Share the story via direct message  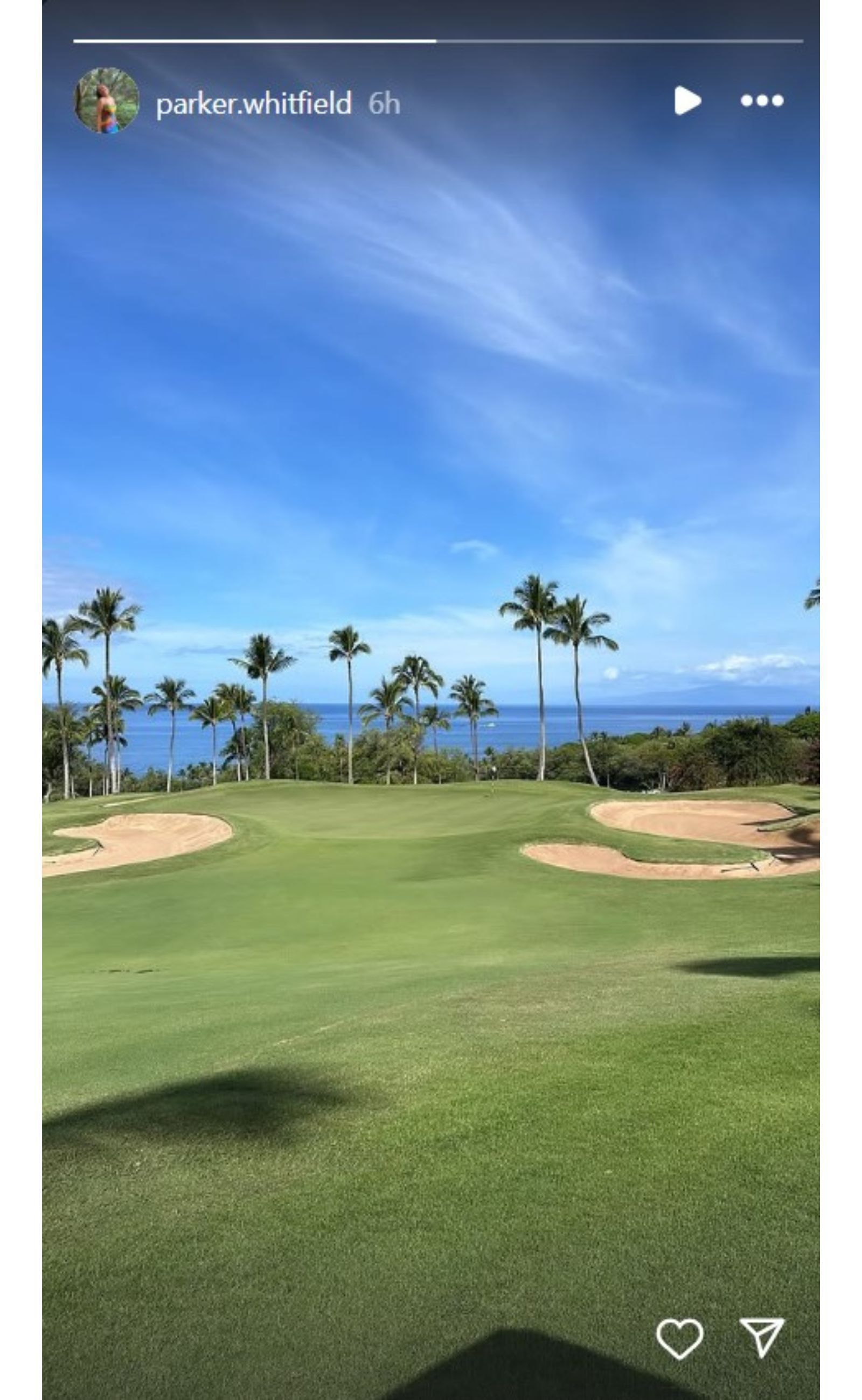tap(762, 1337)
